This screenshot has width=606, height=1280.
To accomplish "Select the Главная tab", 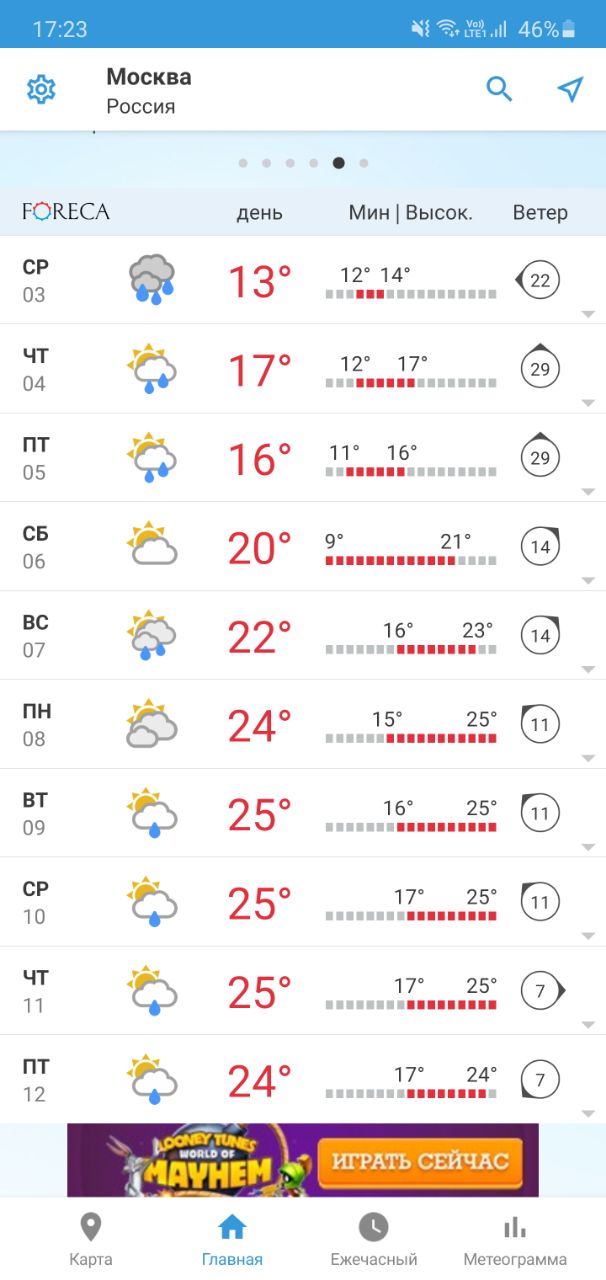I will tap(232, 1240).
